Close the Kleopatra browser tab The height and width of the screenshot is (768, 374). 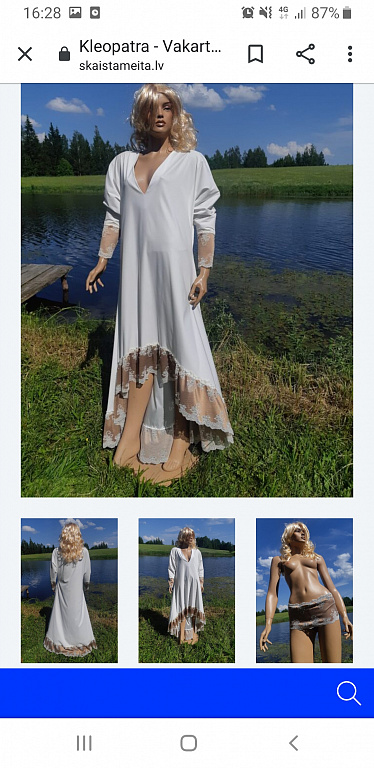[x=25, y=54]
